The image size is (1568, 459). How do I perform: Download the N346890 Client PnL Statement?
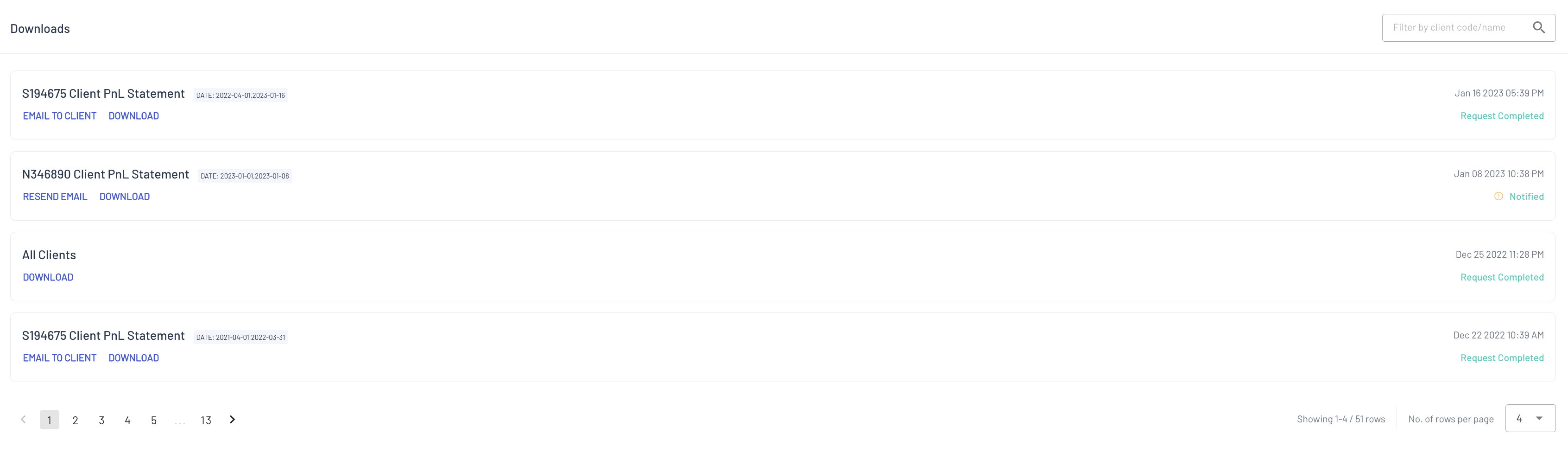124,197
